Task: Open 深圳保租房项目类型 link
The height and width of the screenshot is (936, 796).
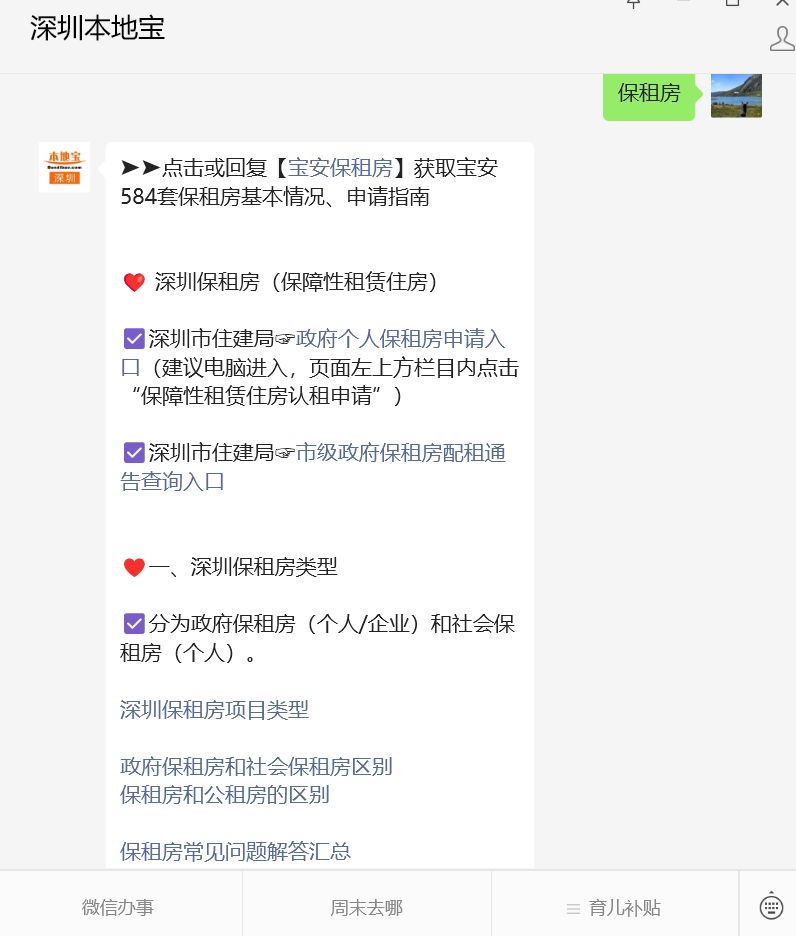Action: [x=214, y=710]
